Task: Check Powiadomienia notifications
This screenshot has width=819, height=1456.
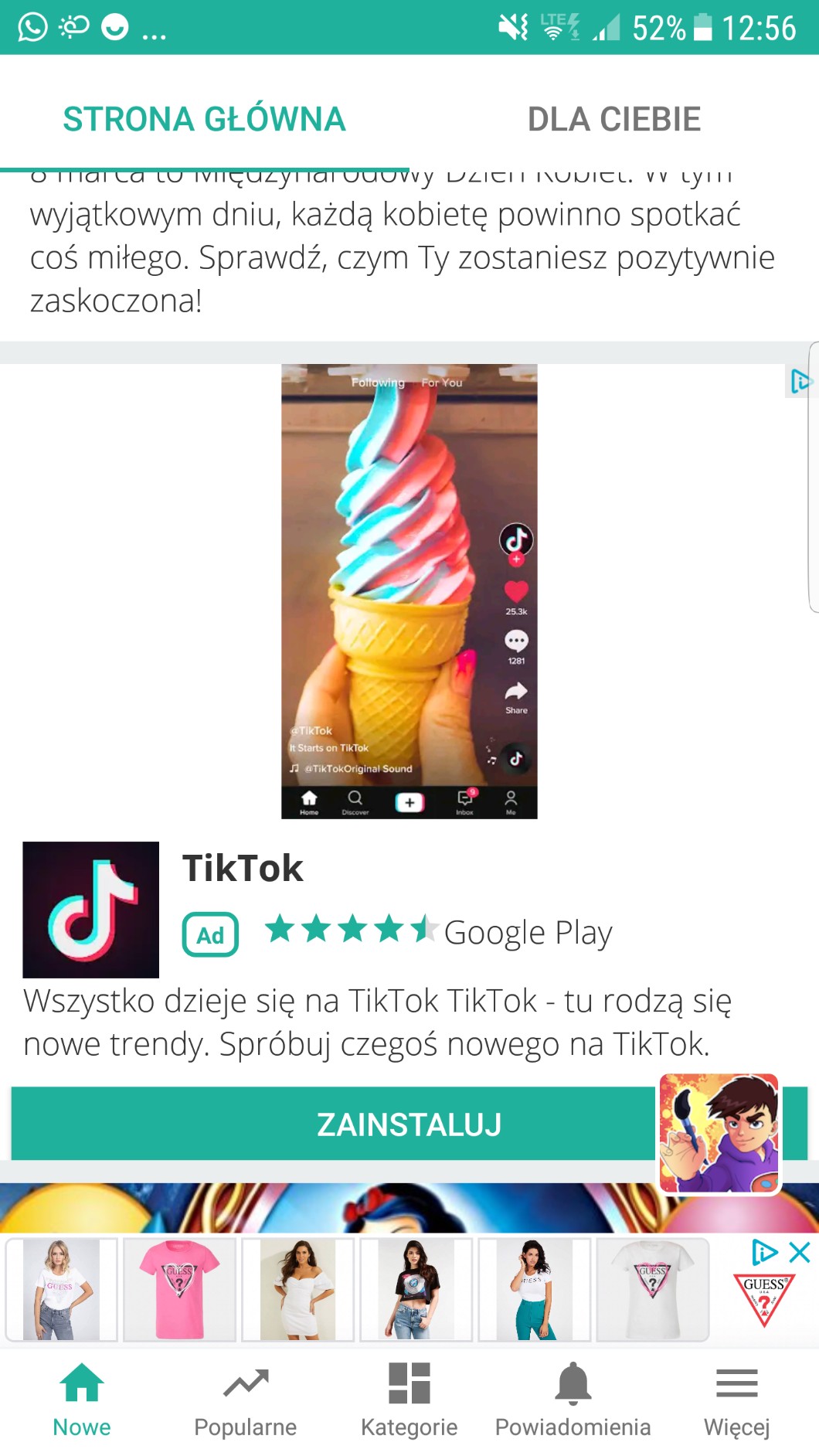Action: [x=573, y=1400]
